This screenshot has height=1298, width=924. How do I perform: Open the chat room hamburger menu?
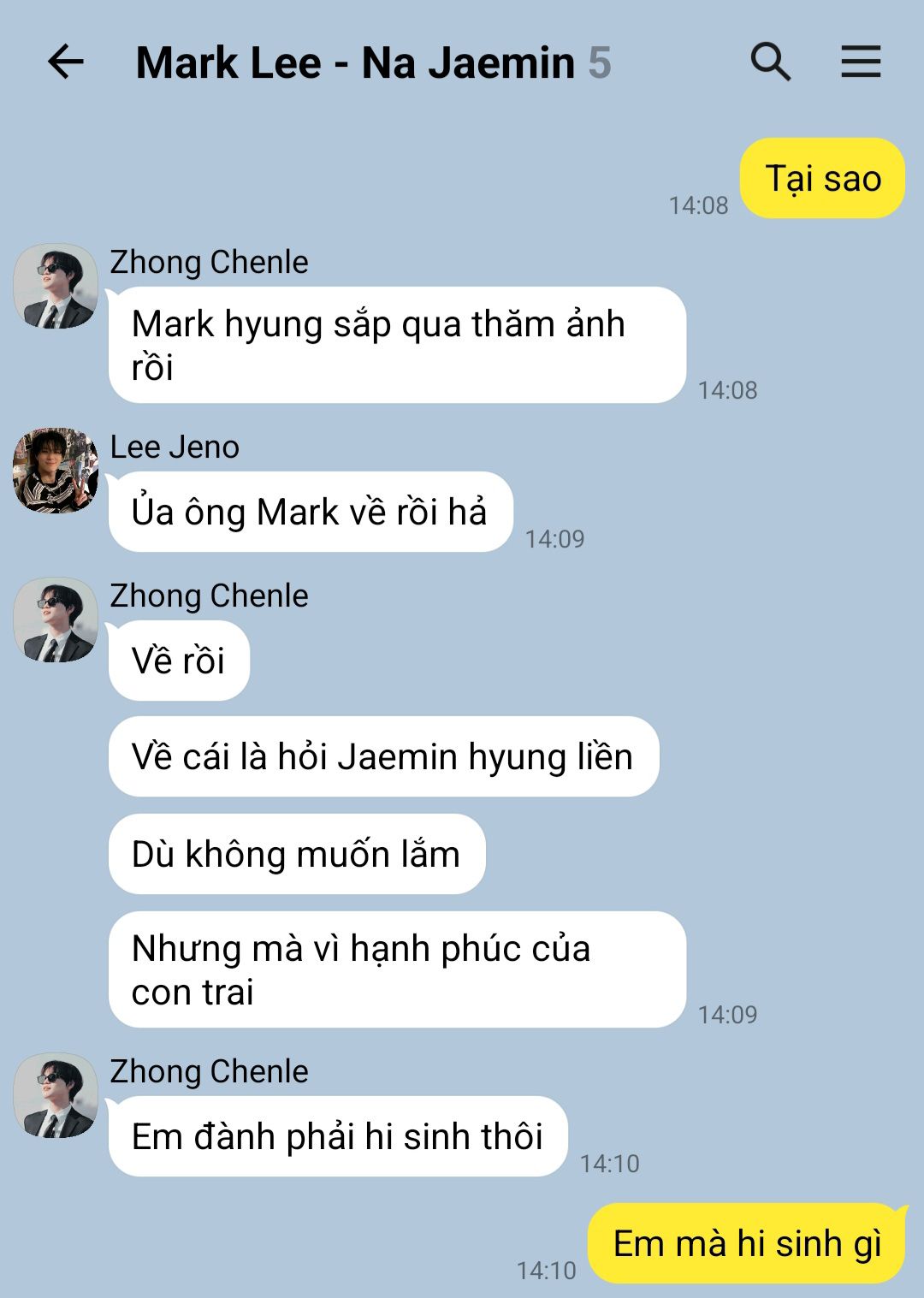[860, 62]
